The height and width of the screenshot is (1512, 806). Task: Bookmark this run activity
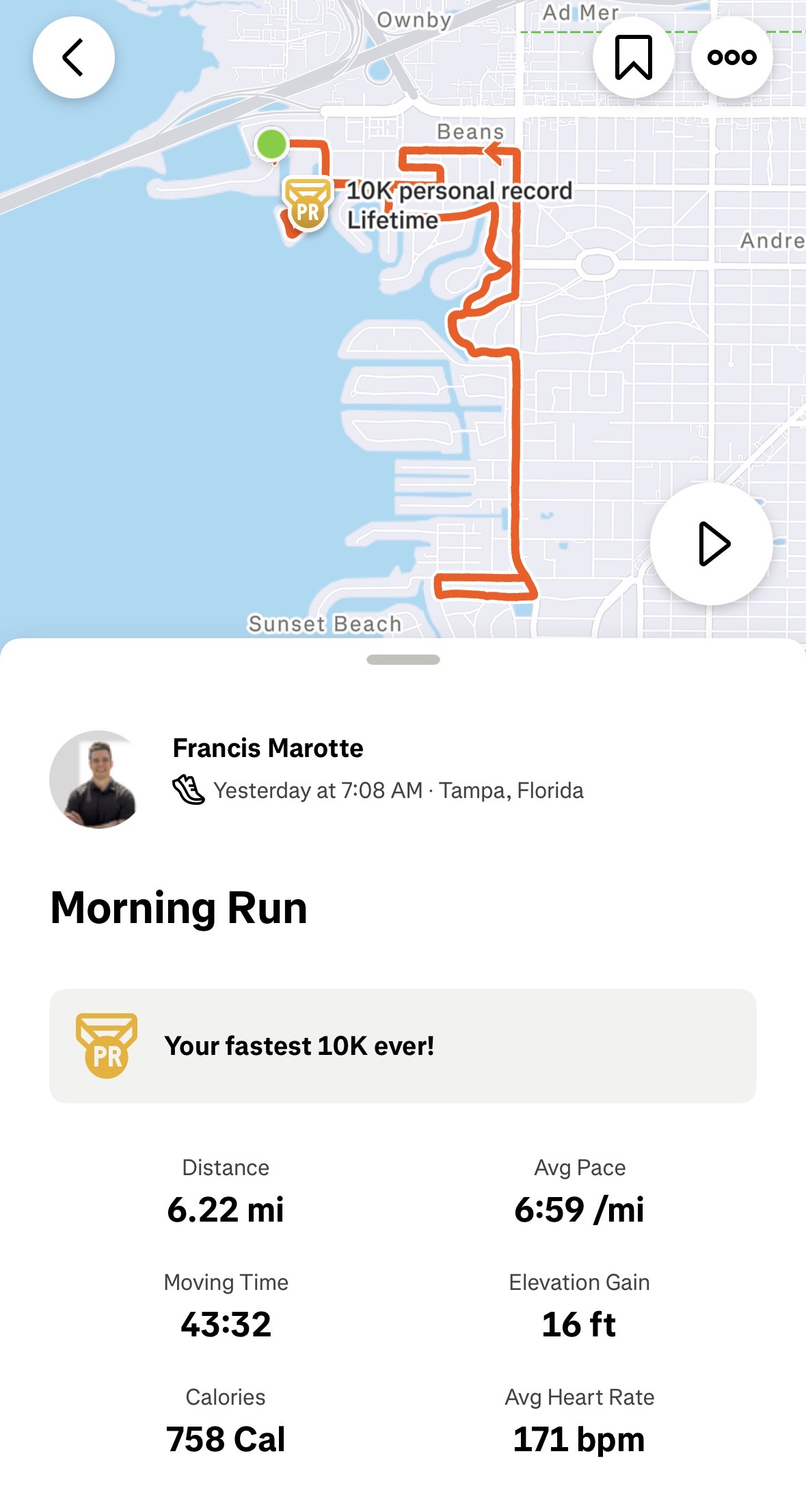tap(633, 57)
